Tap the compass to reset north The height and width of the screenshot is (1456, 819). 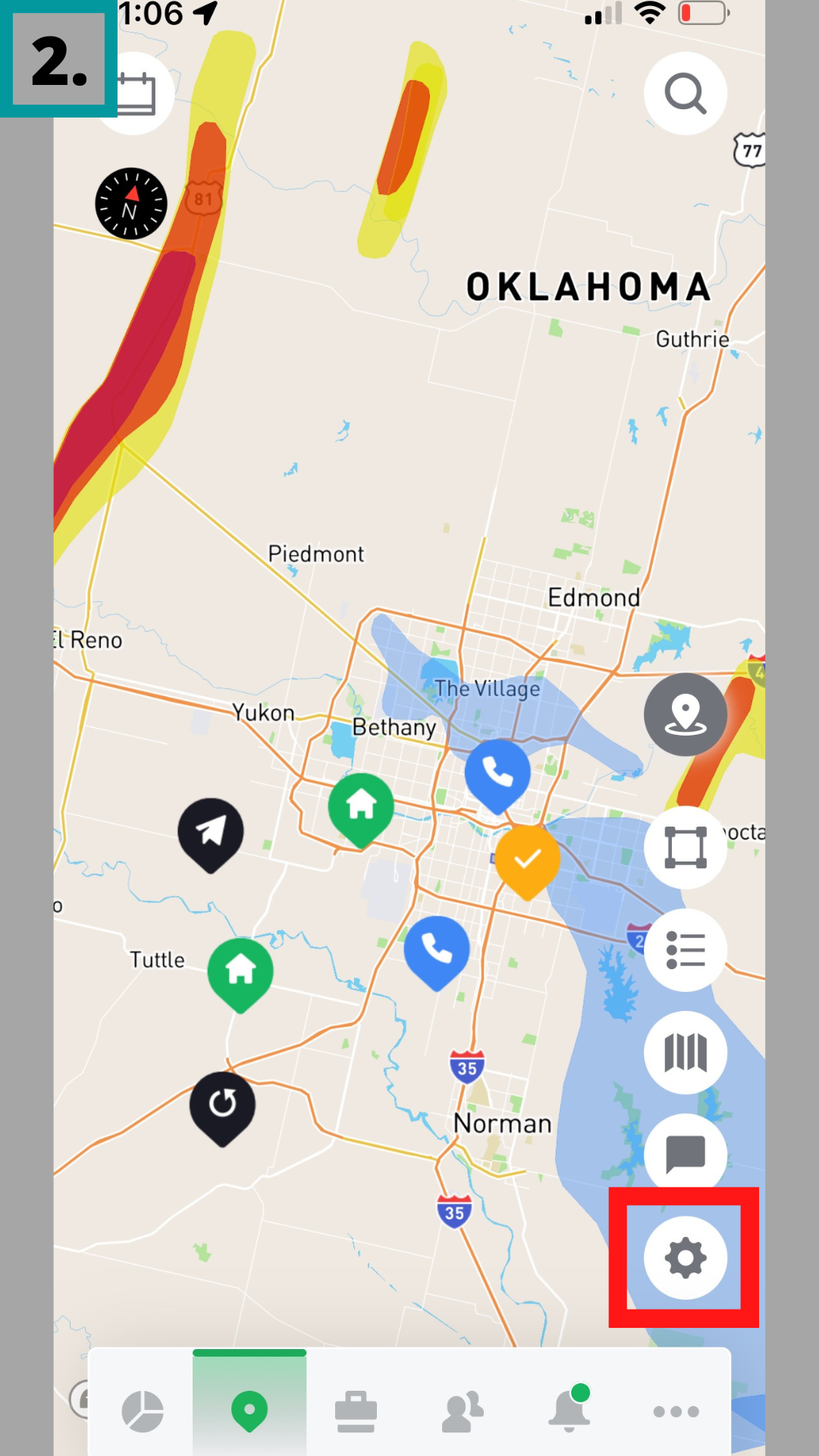coord(130,203)
